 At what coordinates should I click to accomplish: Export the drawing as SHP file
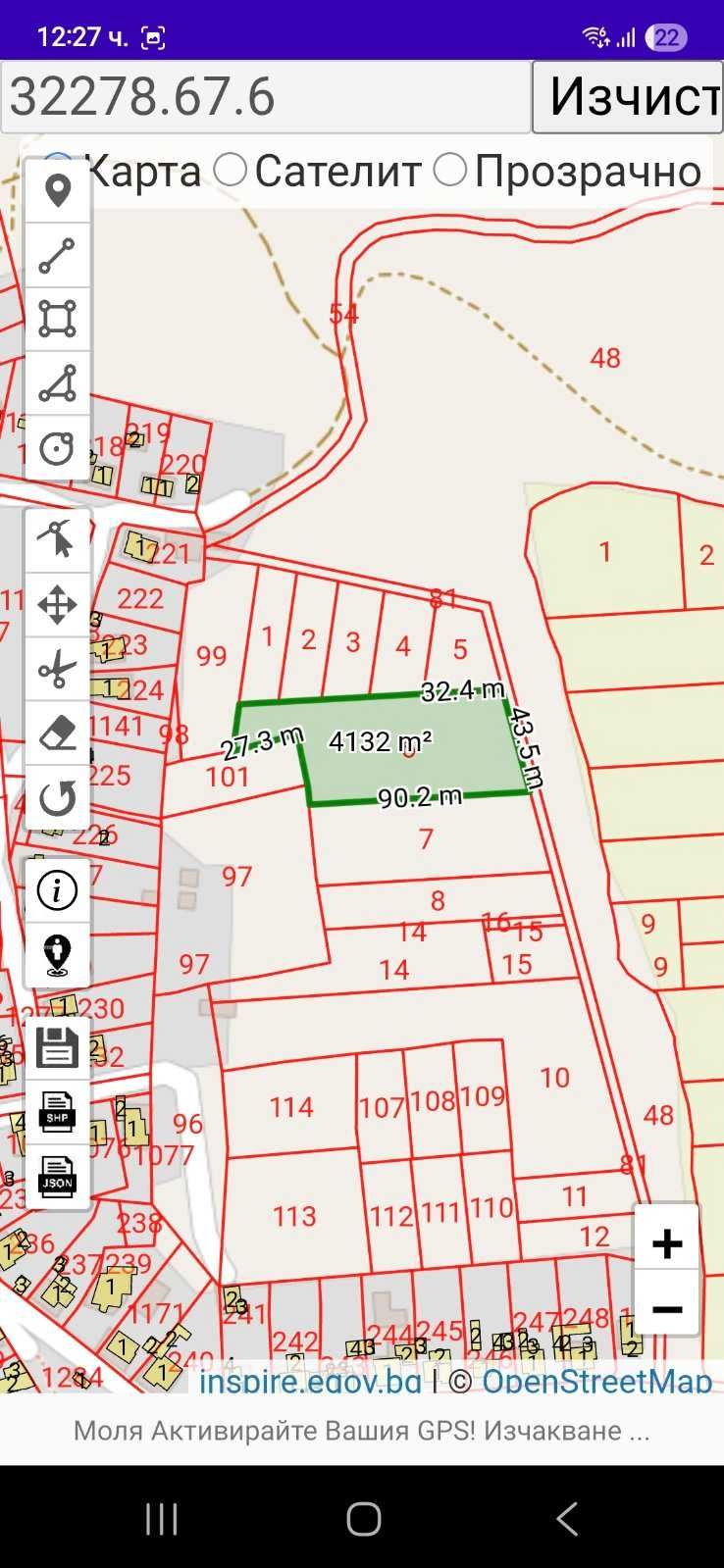click(58, 1111)
